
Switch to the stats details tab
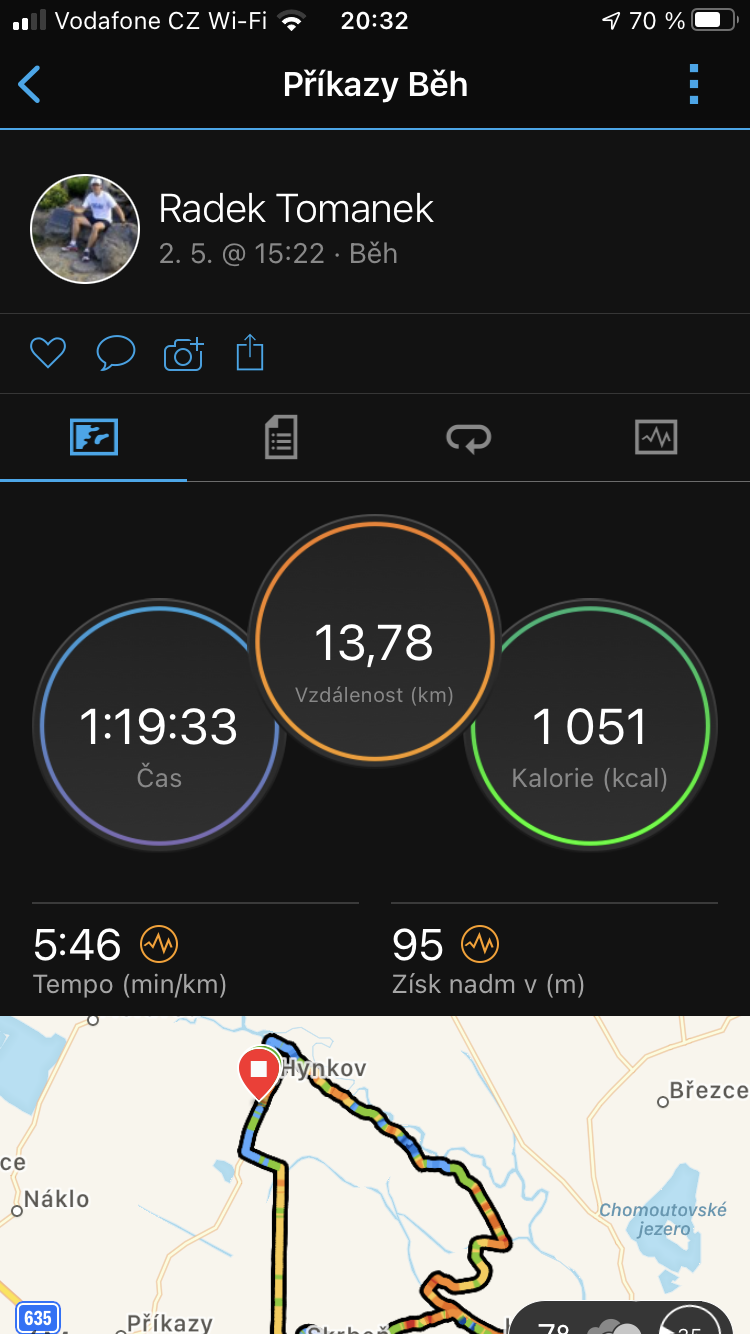tap(281, 438)
